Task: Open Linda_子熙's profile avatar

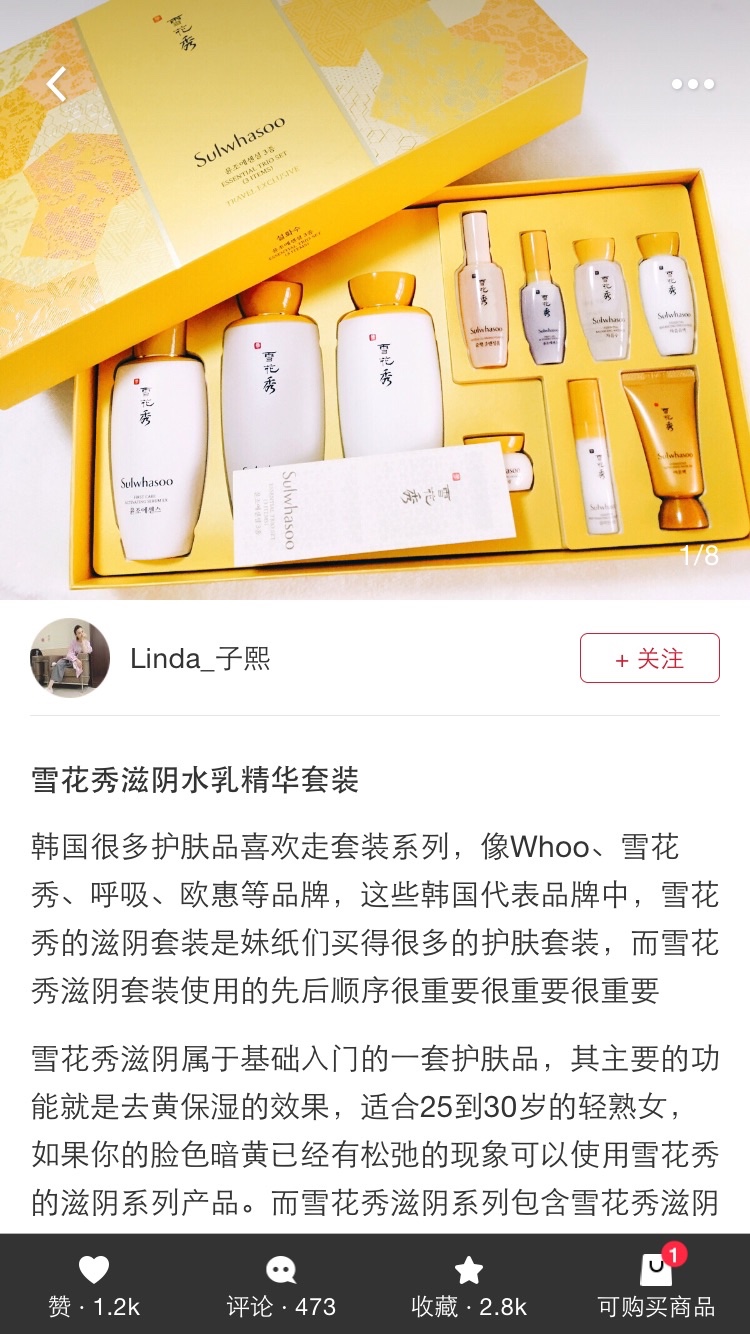Action: tap(70, 658)
